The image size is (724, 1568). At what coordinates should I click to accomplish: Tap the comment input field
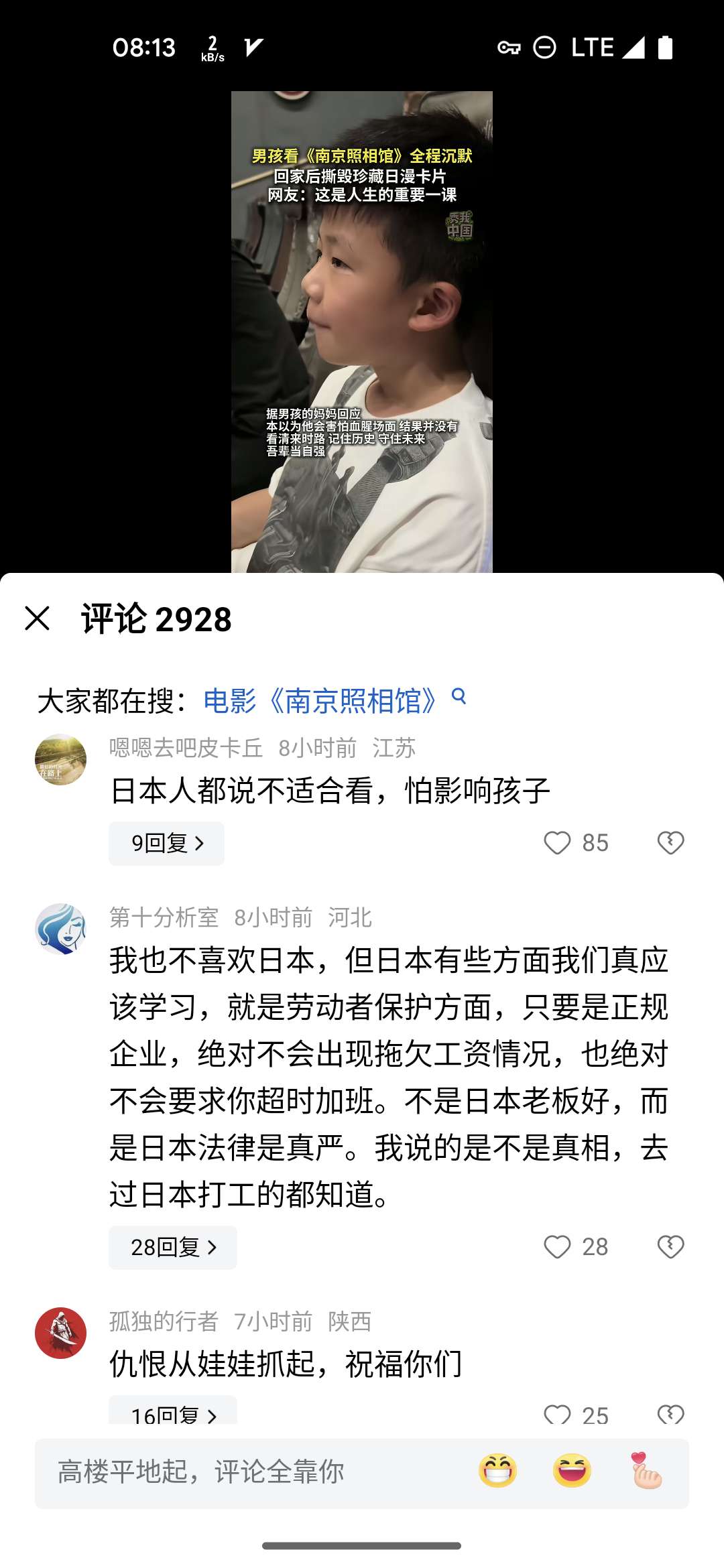[x=255, y=1472]
